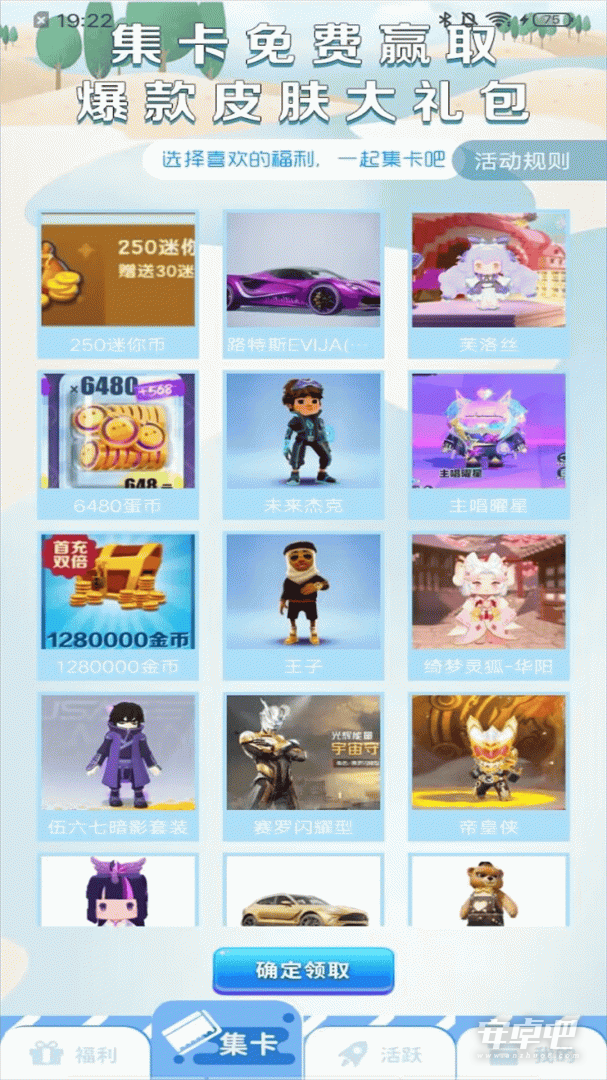Select the 赛罗闪耀型 skin card
The height and width of the screenshot is (1080, 607).
[303, 767]
